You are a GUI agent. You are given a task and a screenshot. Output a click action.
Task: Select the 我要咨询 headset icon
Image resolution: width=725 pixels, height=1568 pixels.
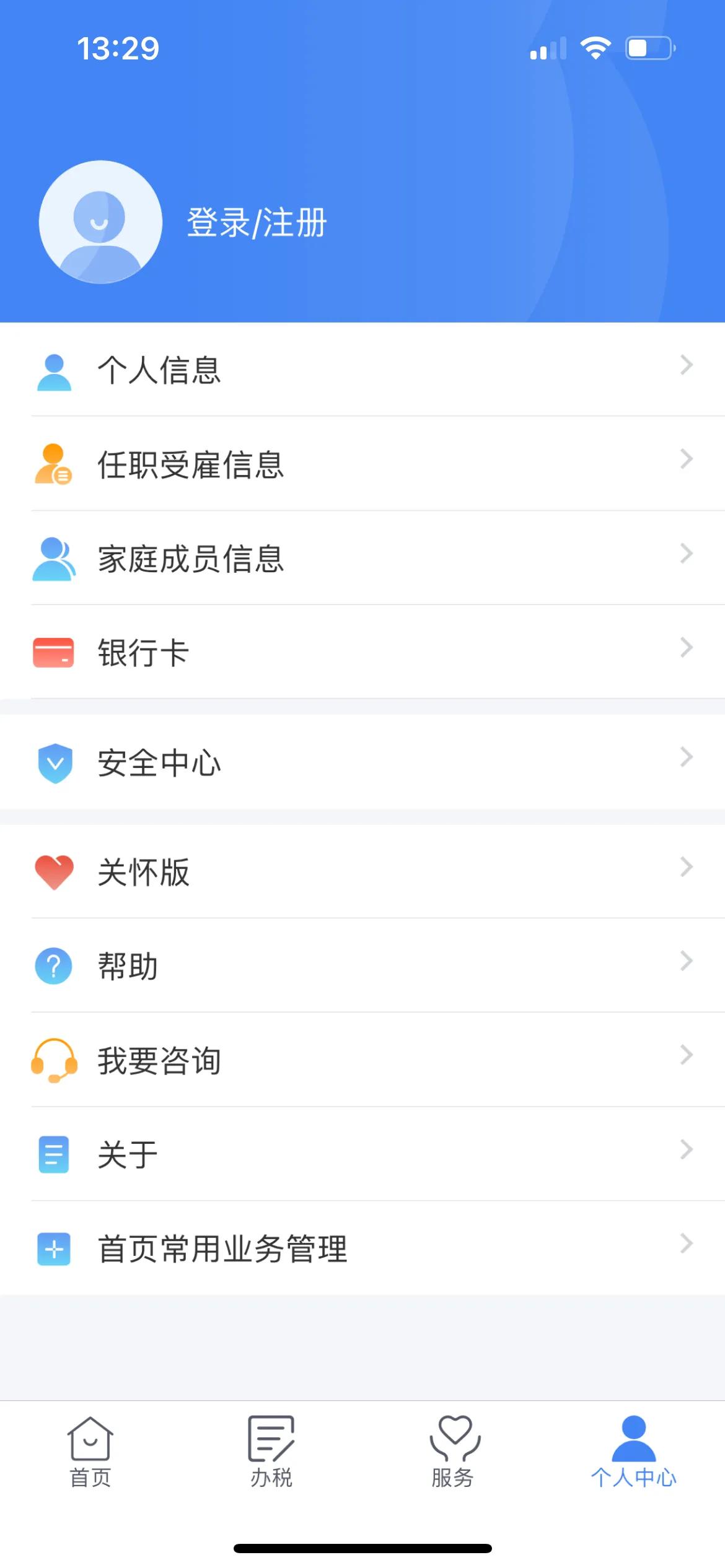pyautogui.click(x=55, y=1060)
